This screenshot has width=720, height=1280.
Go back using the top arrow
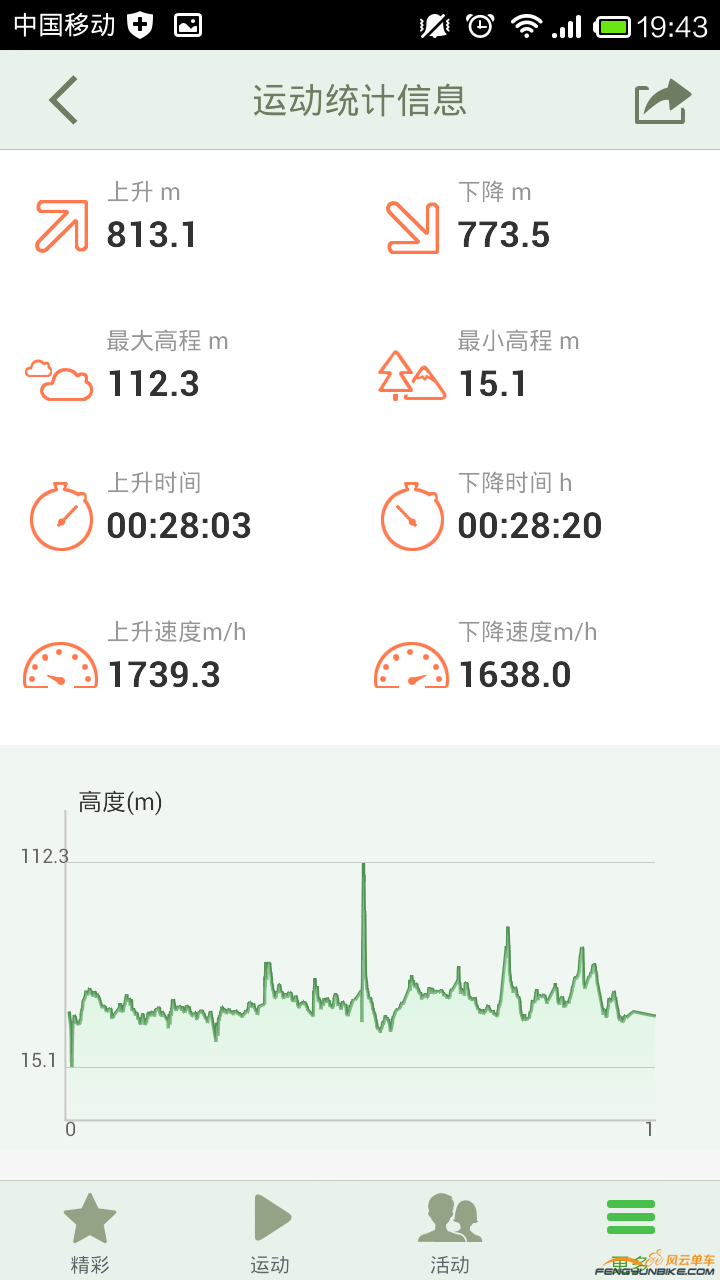[x=64, y=100]
